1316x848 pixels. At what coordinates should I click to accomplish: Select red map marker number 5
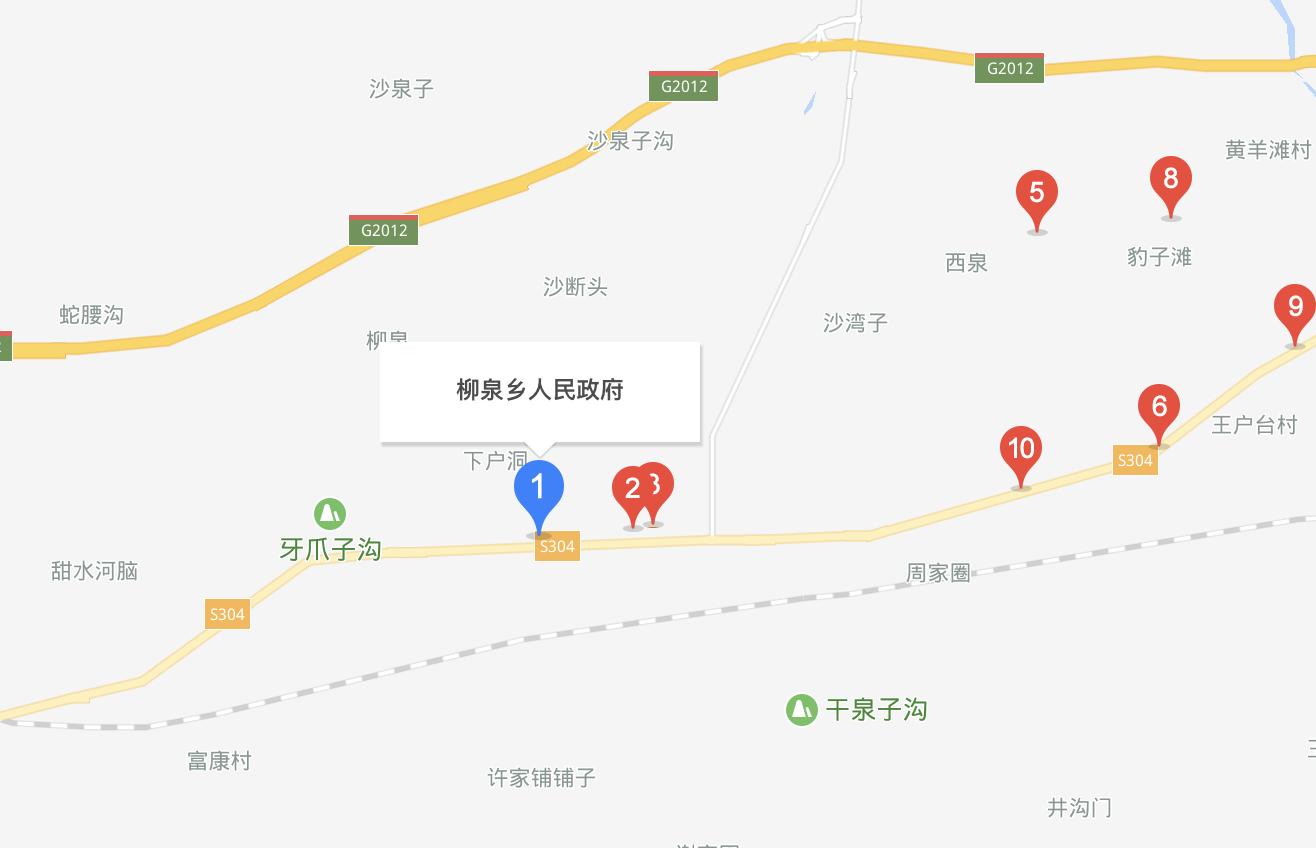click(x=1037, y=193)
